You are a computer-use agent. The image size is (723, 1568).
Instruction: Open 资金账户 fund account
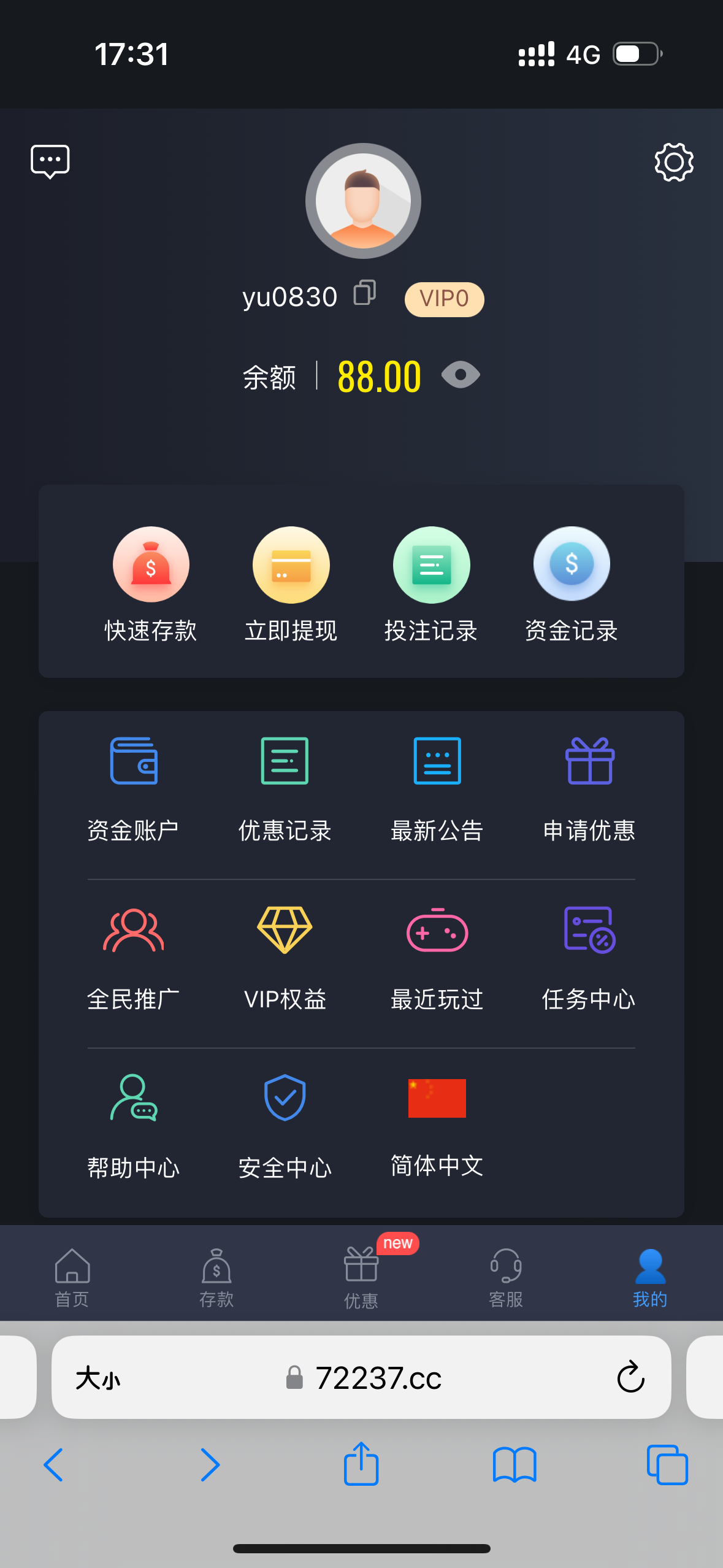point(133,789)
